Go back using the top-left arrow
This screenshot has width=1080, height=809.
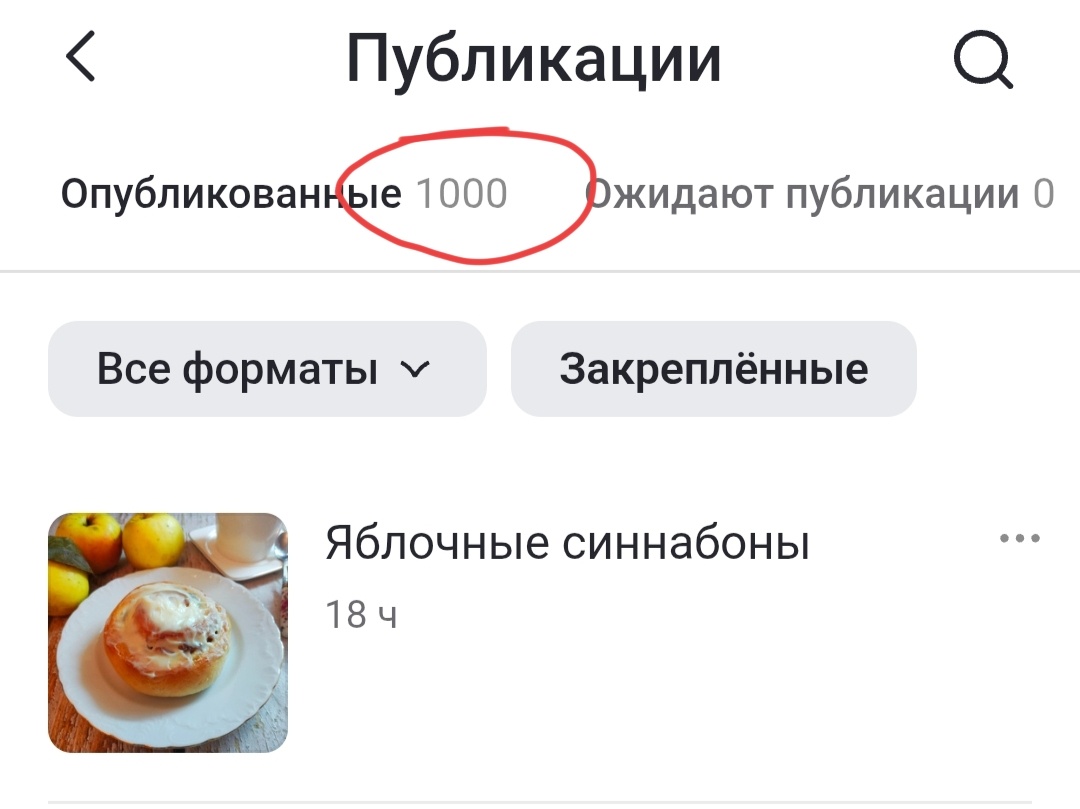coord(82,57)
